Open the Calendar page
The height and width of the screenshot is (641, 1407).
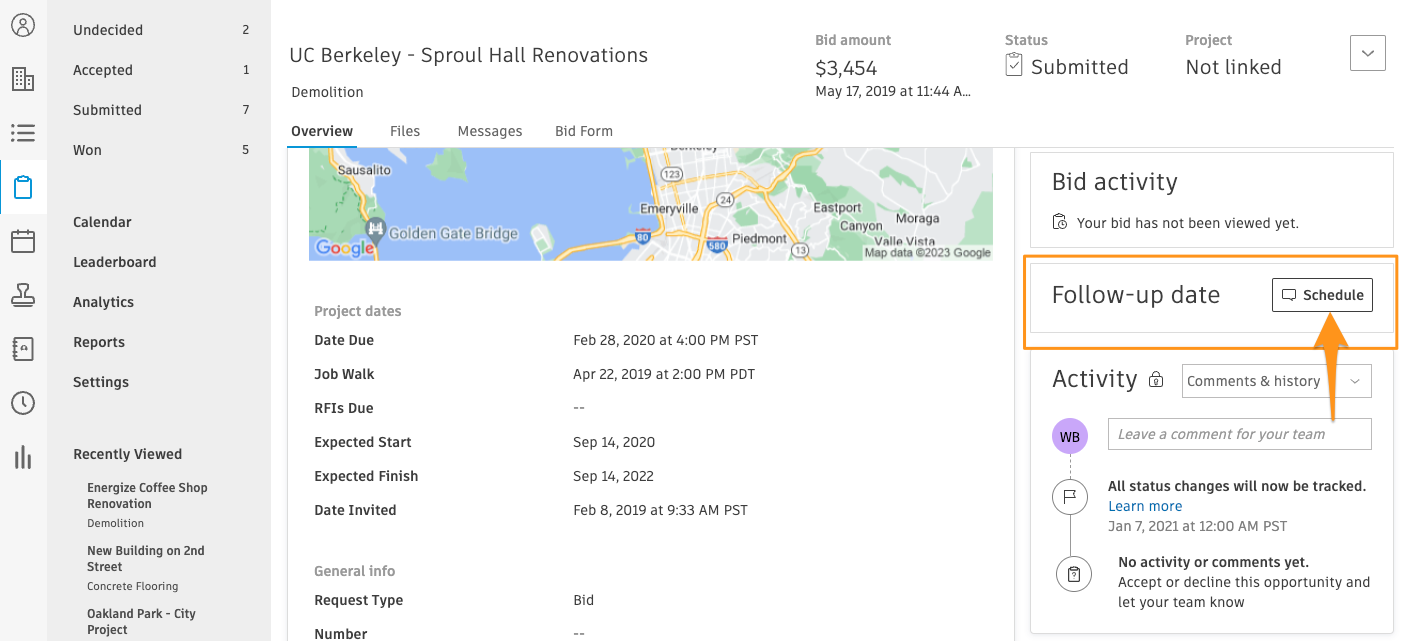[x=102, y=222]
